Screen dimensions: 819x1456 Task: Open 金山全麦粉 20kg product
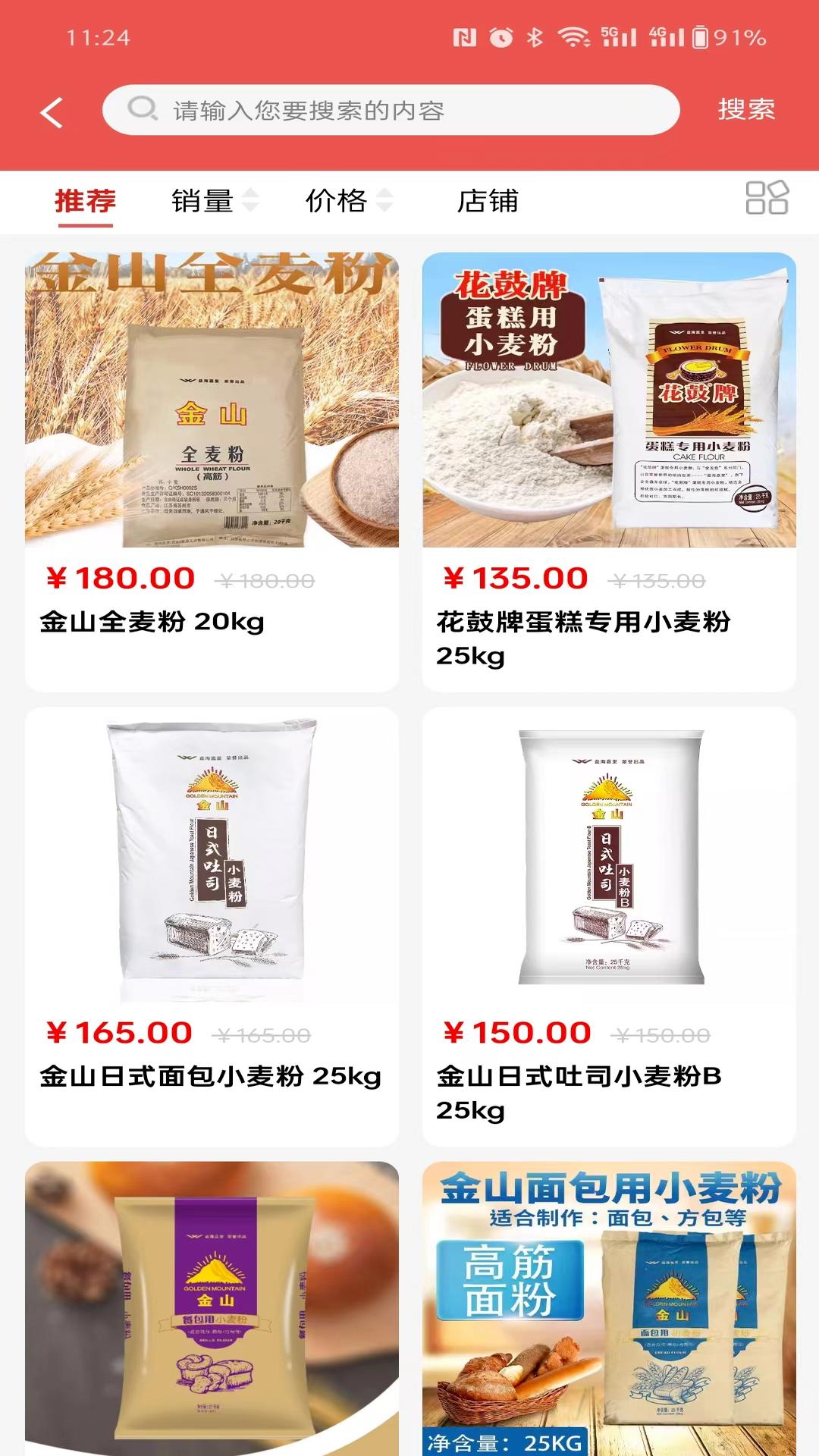point(212,470)
